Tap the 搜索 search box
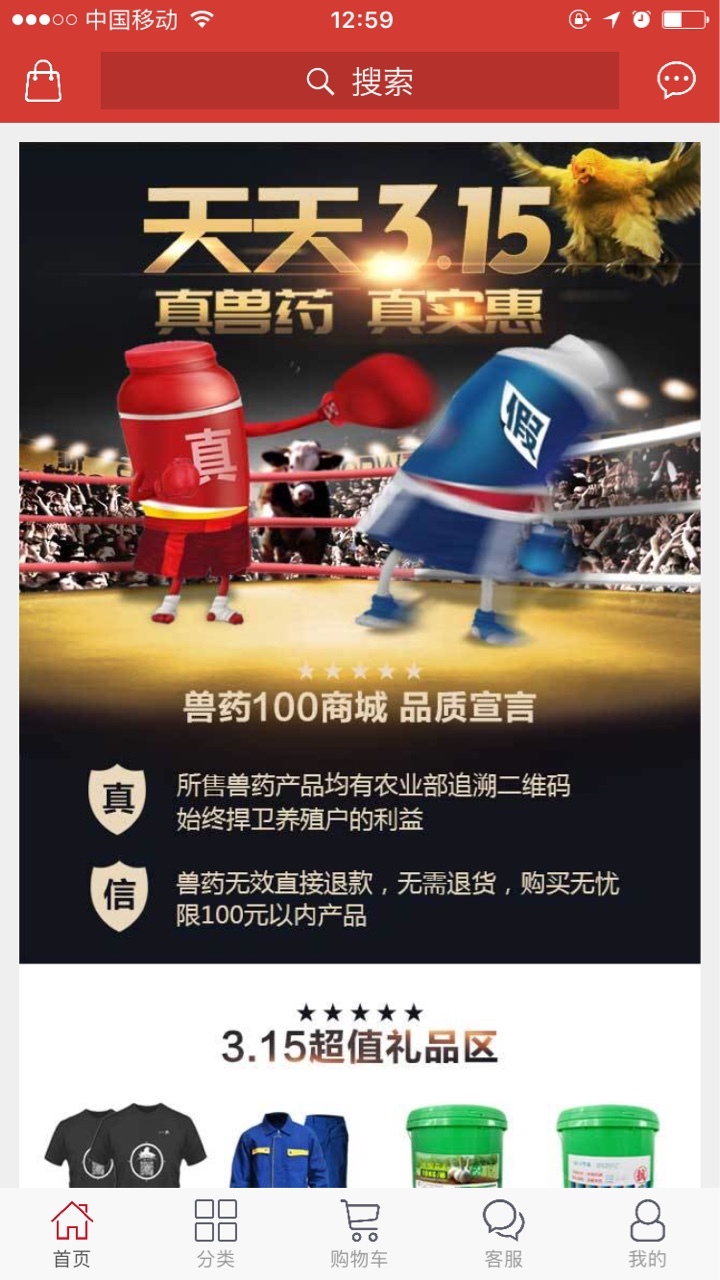The width and height of the screenshot is (720, 1280). pyautogui.click(x=360, y=81)
